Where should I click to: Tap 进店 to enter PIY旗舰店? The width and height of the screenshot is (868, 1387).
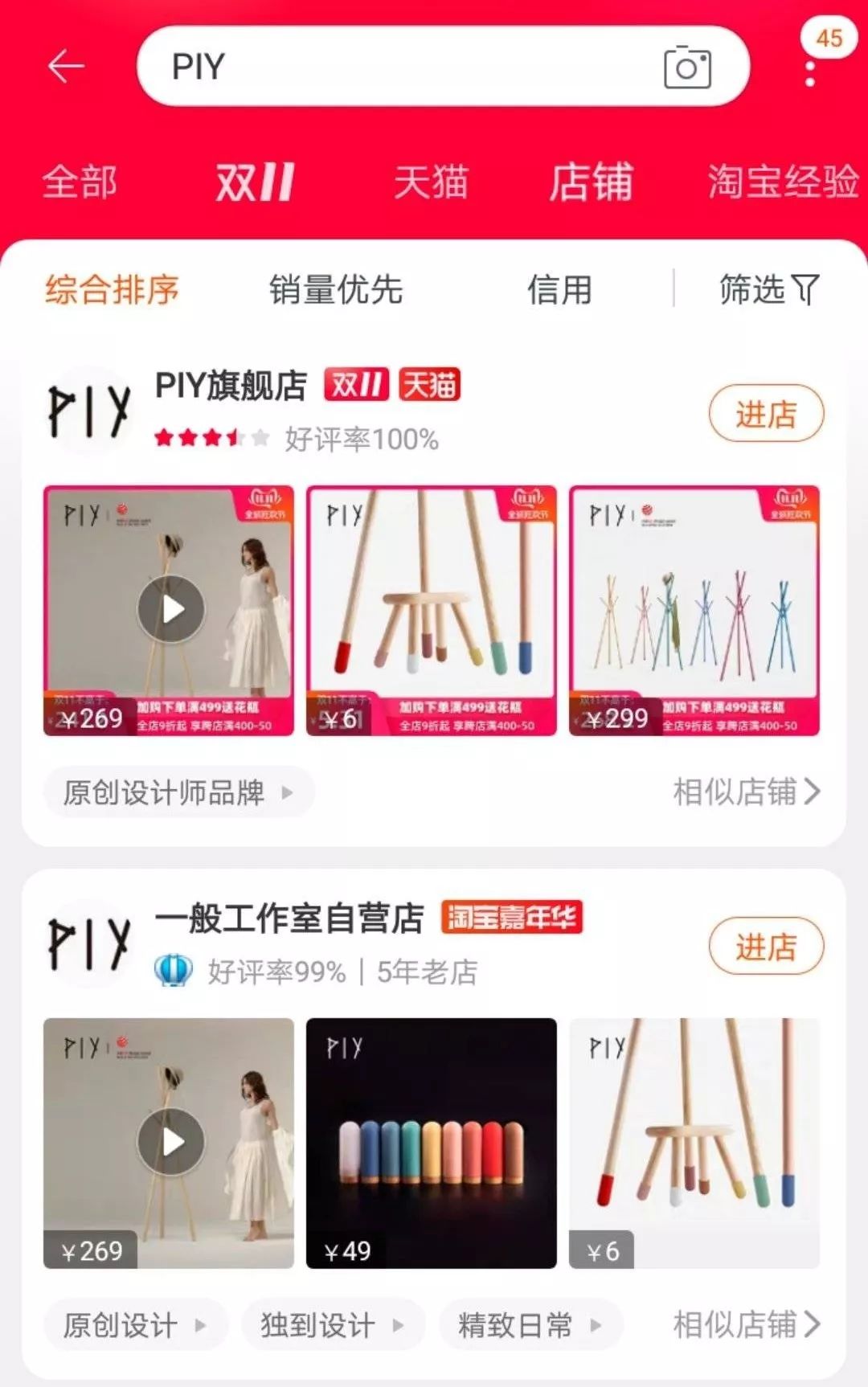(x=766, y=412)
